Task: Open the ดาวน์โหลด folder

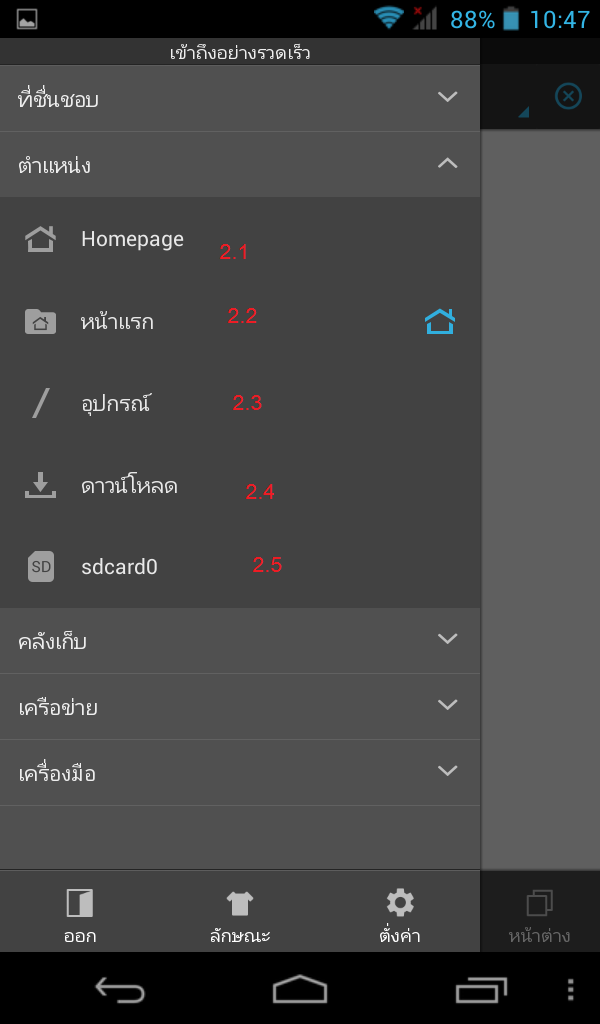Action: (129, 486)
